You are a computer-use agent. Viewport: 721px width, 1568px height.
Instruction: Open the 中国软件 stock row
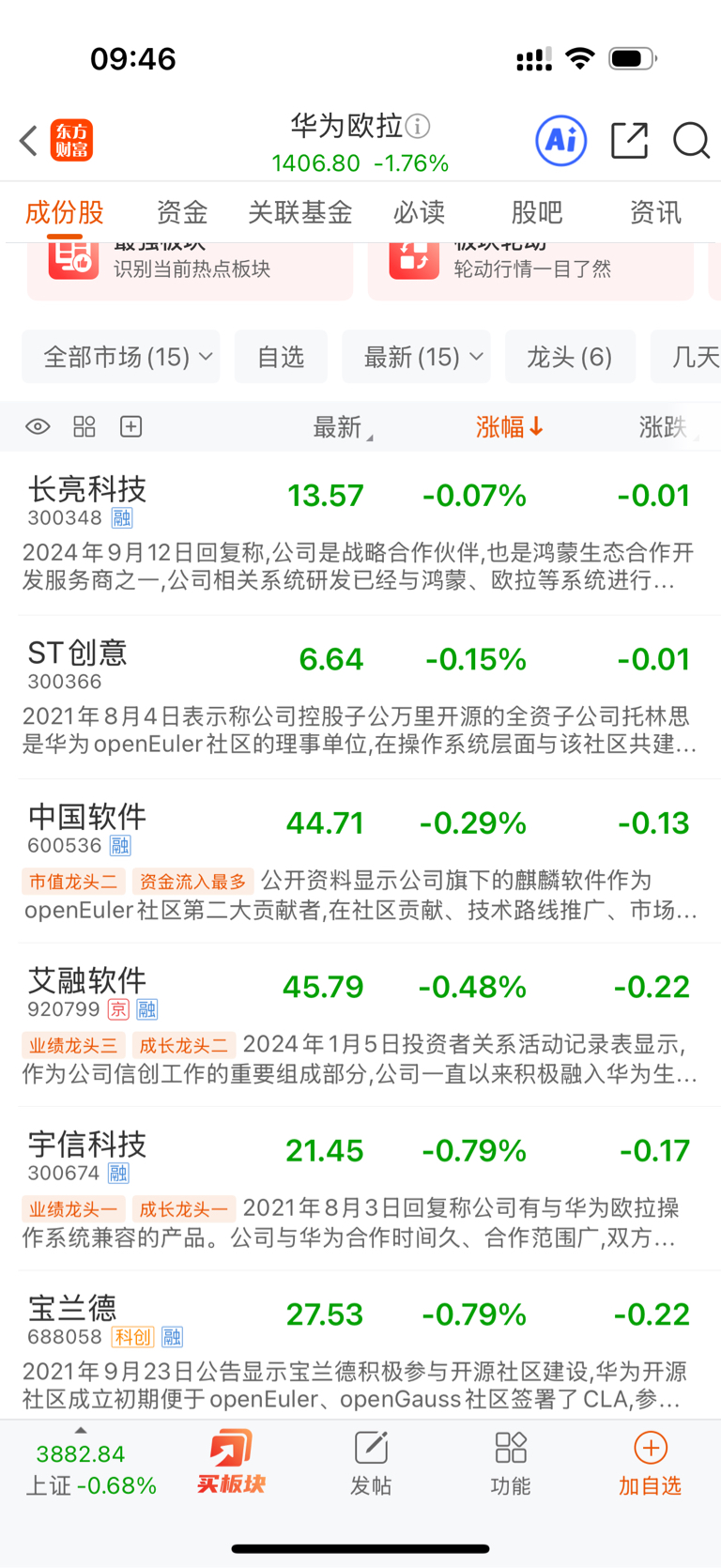point(87,818)
